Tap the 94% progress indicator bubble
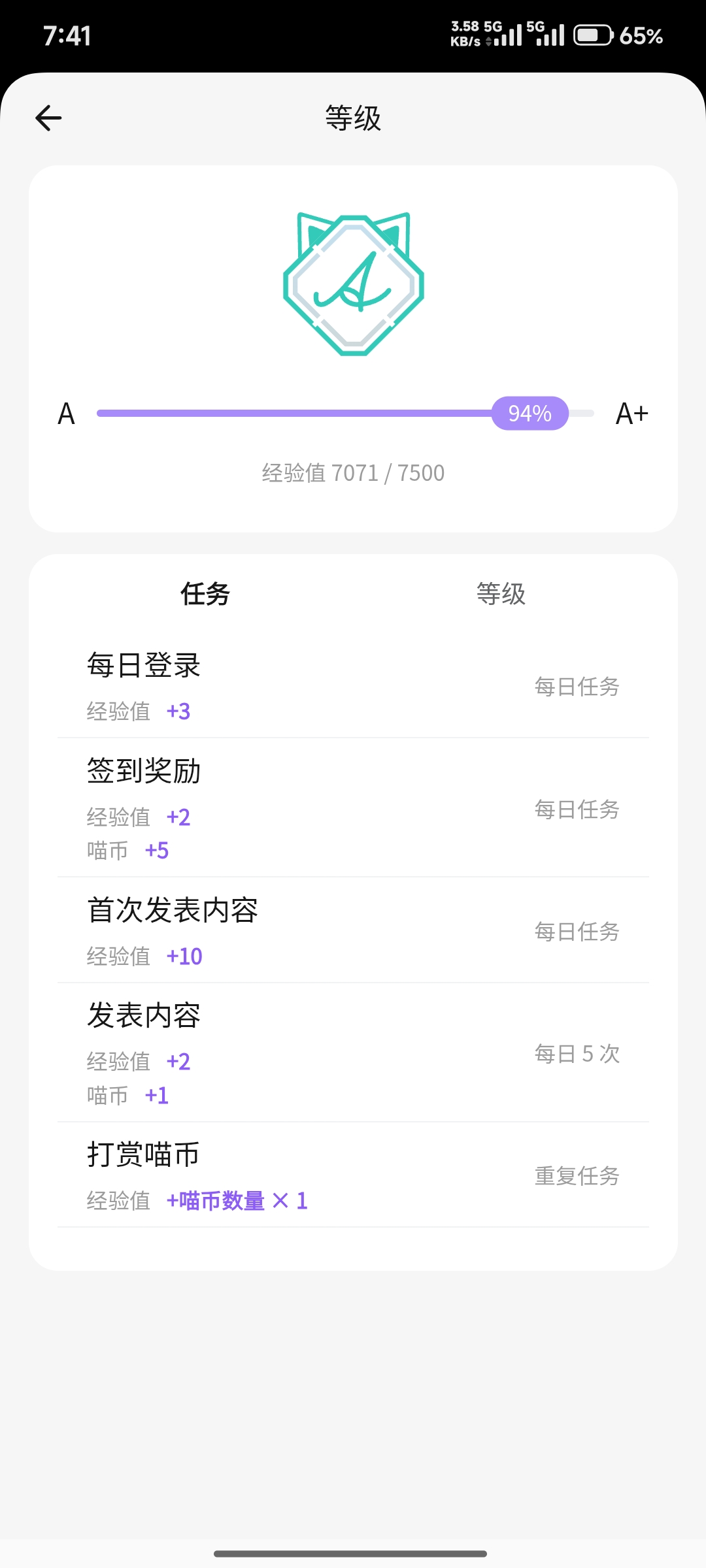The image size is (706, 1568). [530, 413]
